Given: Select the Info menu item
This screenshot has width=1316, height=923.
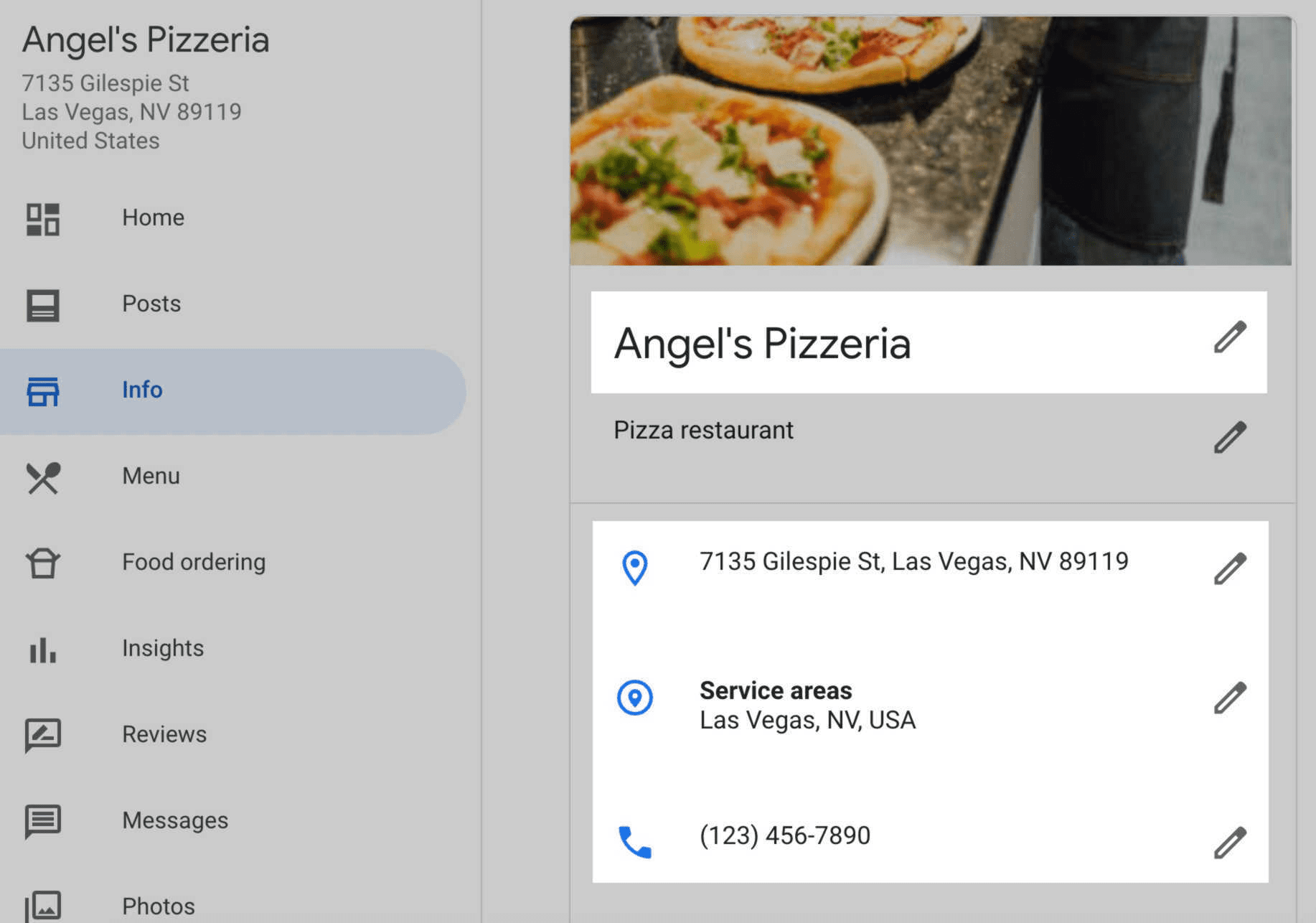Looking at the screenshot, I should coord(142,390).
